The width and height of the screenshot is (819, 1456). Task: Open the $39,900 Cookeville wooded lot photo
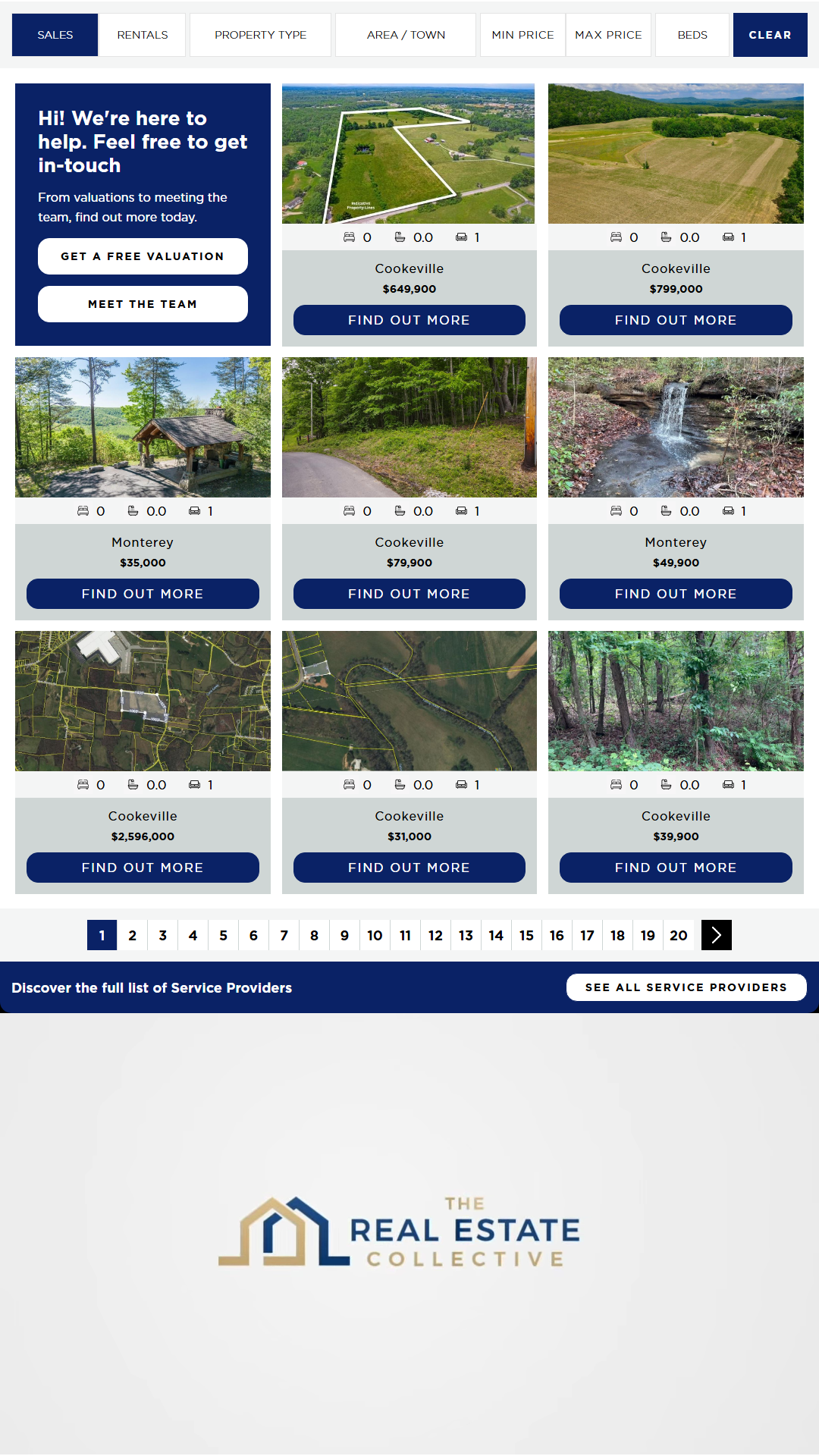tap(676, 701)
